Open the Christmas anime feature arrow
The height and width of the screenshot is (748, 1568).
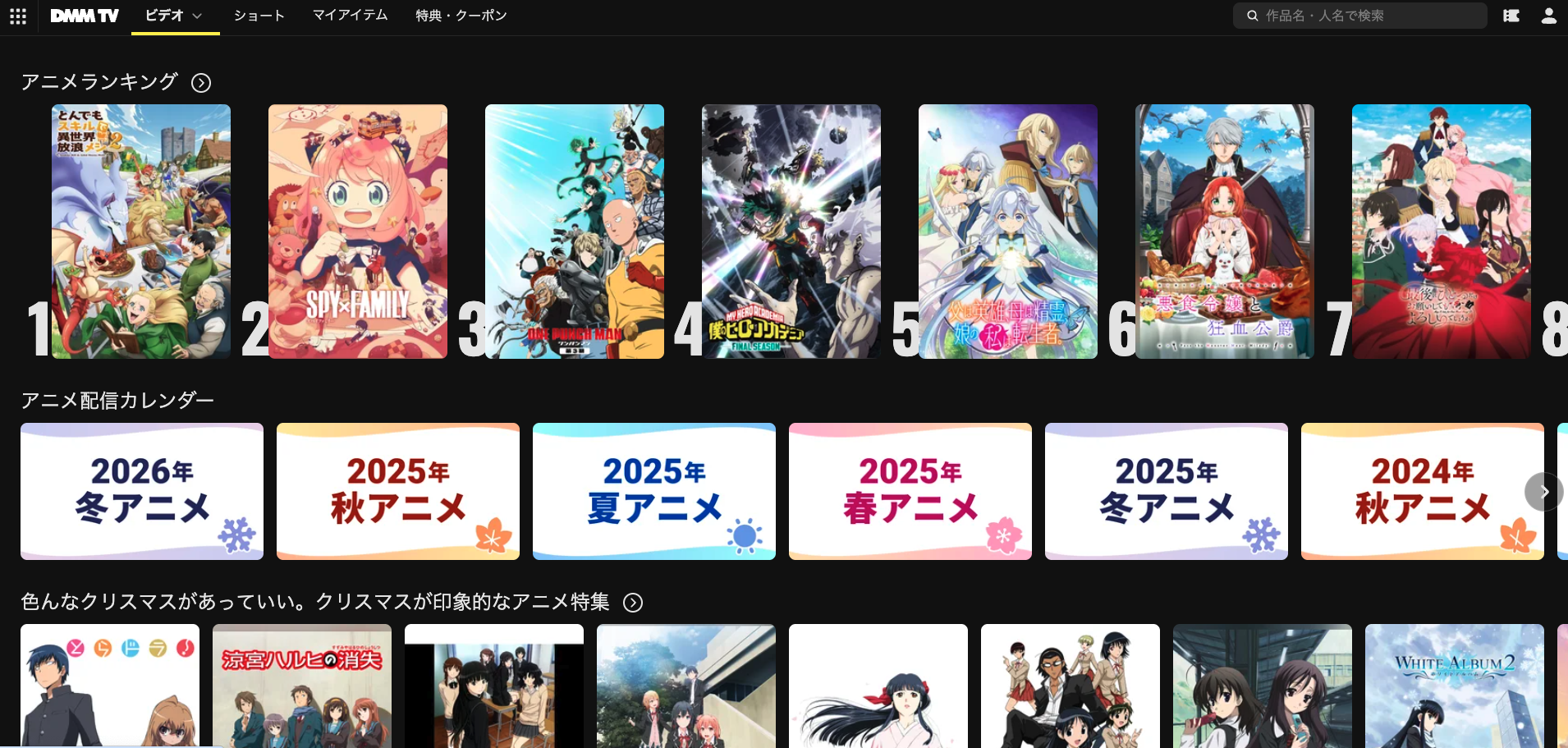tap(633, 603)
